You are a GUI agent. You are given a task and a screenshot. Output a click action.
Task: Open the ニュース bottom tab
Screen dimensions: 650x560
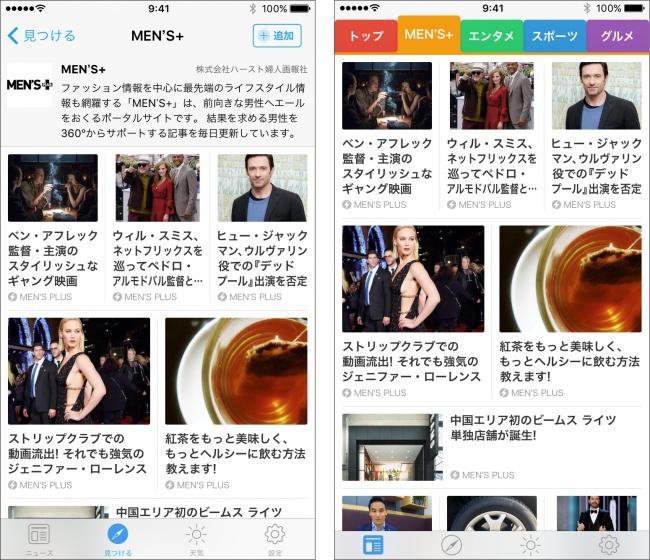pos(40,538)
